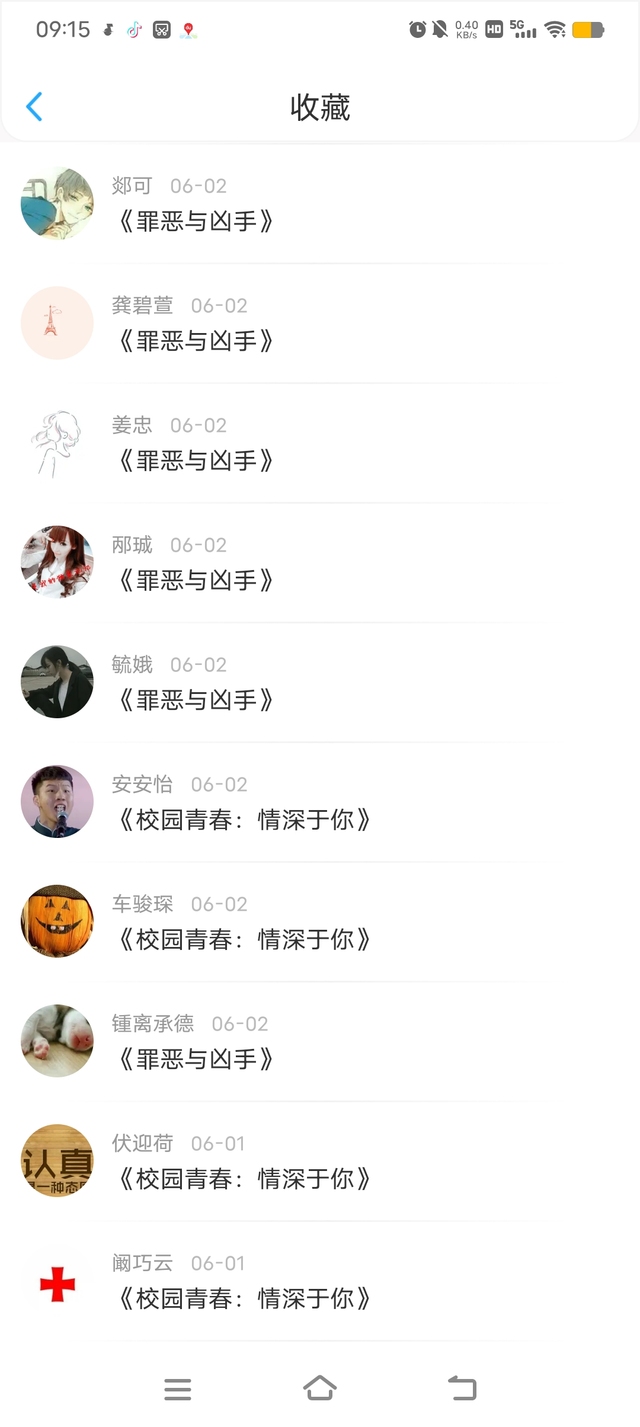Open 龚碧萱's collected item
640x1427 pixels.
tap(320, 324)
